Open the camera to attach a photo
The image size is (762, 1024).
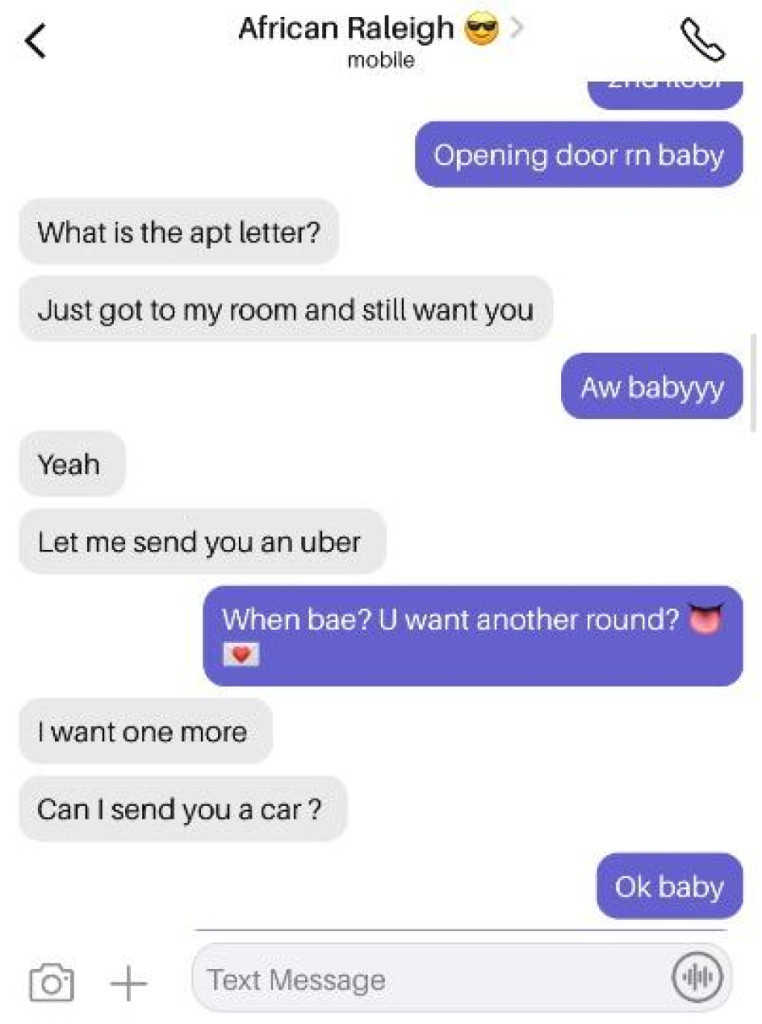[51, 982]
